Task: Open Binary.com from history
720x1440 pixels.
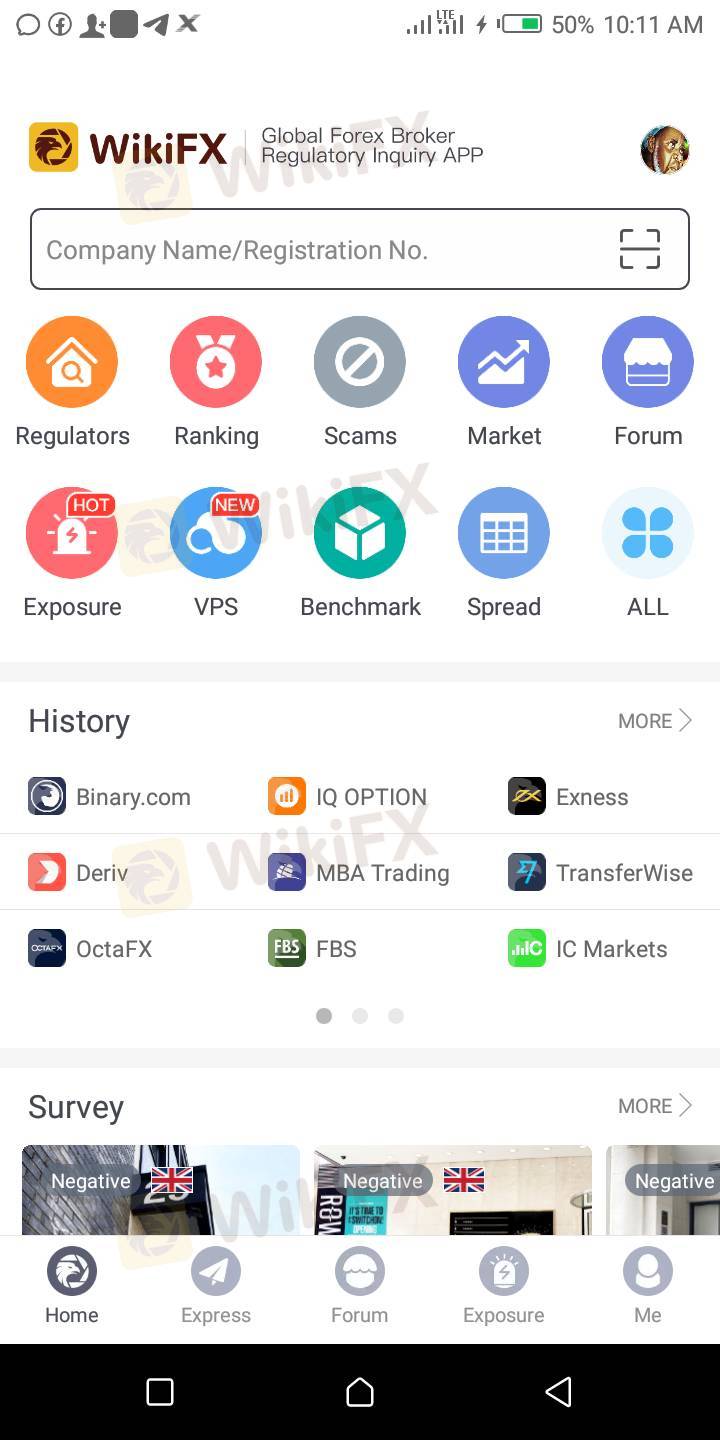Action: click(x=110, y=797)
